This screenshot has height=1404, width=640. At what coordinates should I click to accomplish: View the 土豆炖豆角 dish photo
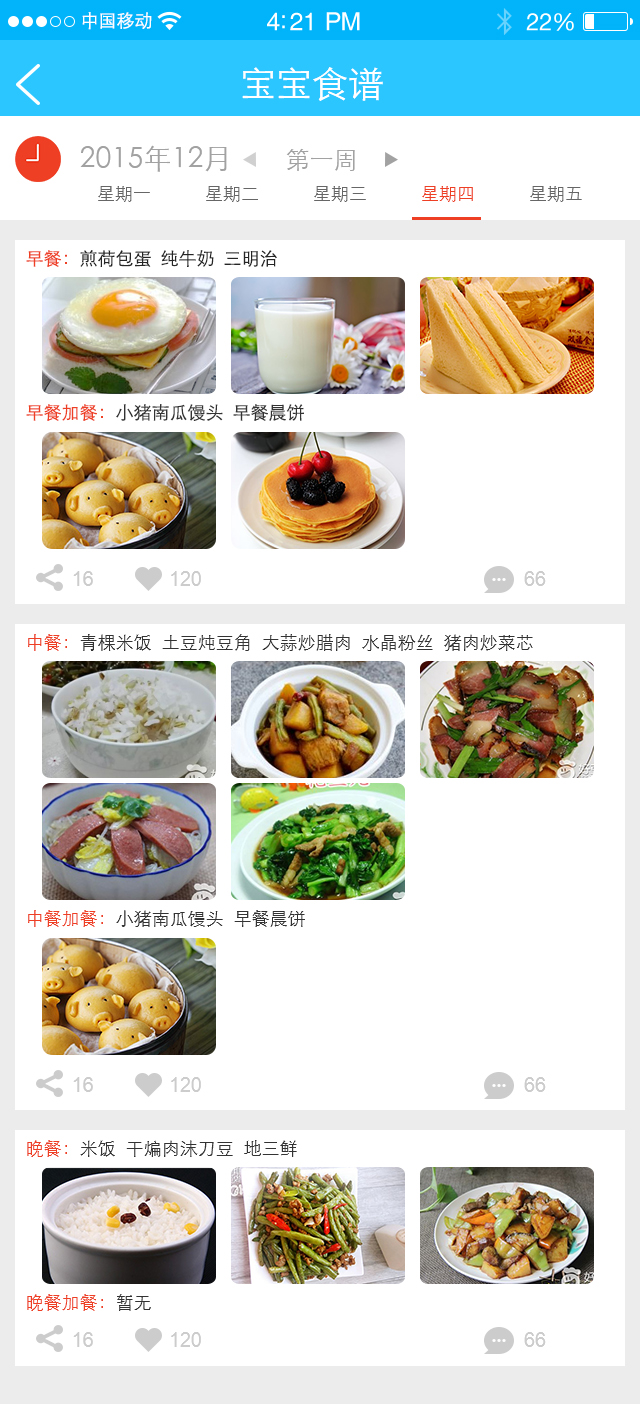(x=318, y=719)
